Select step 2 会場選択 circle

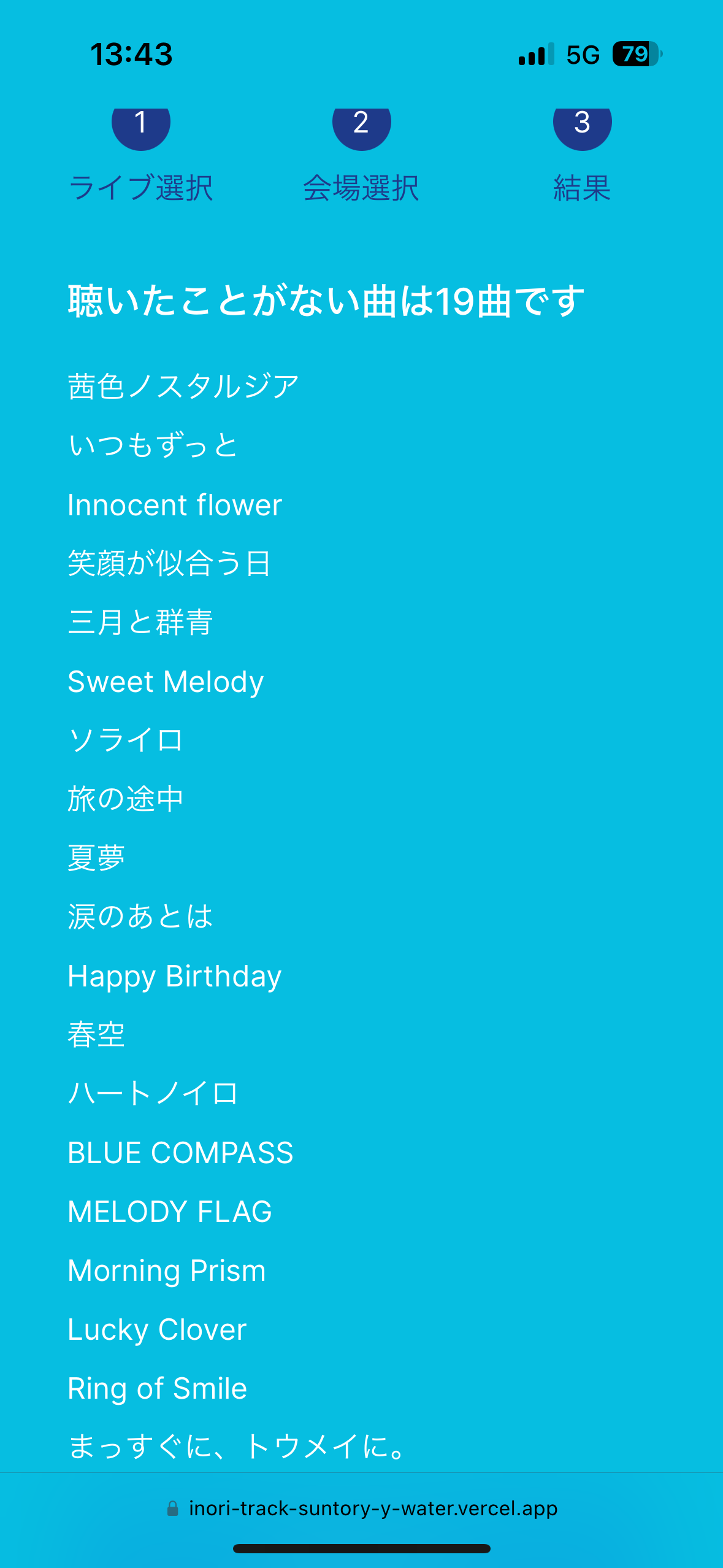point(361,125)
